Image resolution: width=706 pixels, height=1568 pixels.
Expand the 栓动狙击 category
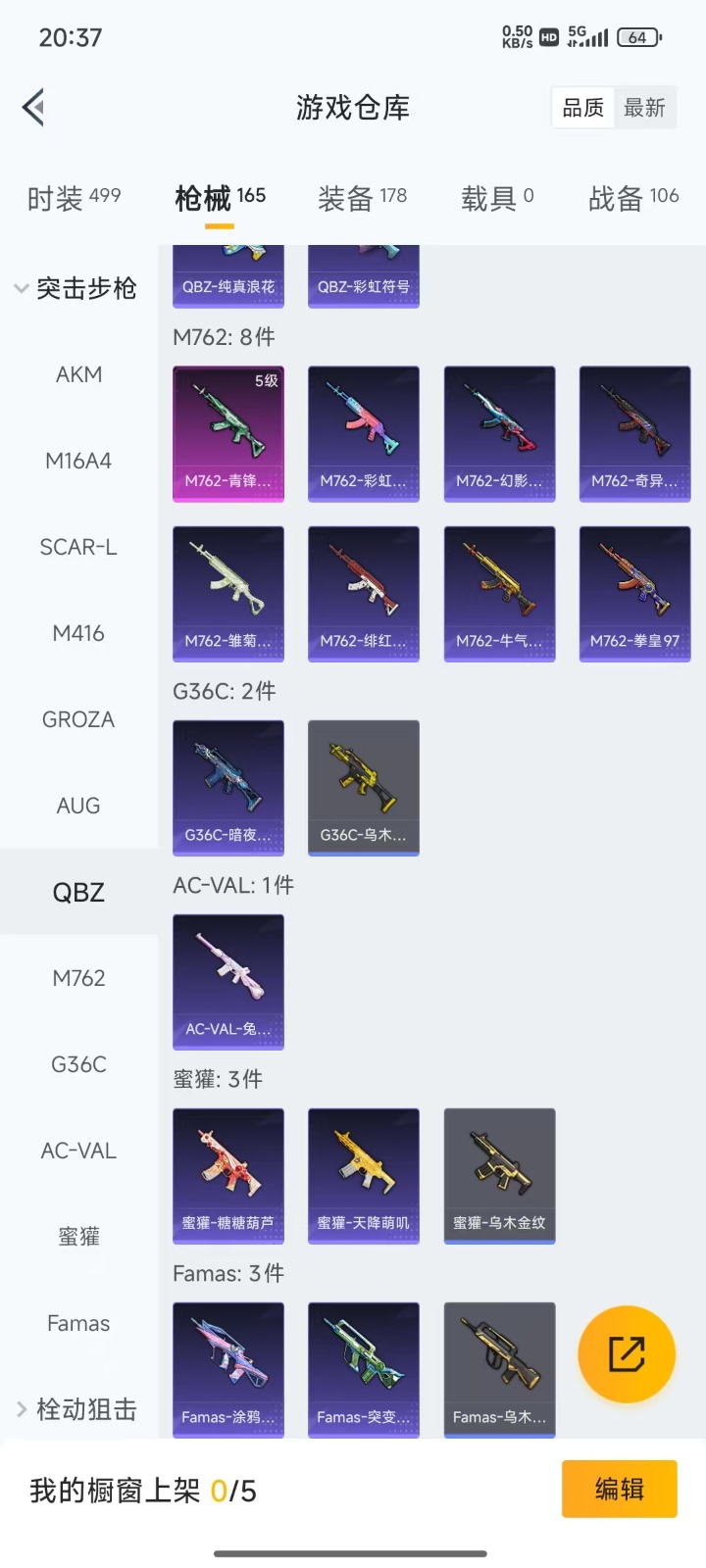[x=76, y=1409]
